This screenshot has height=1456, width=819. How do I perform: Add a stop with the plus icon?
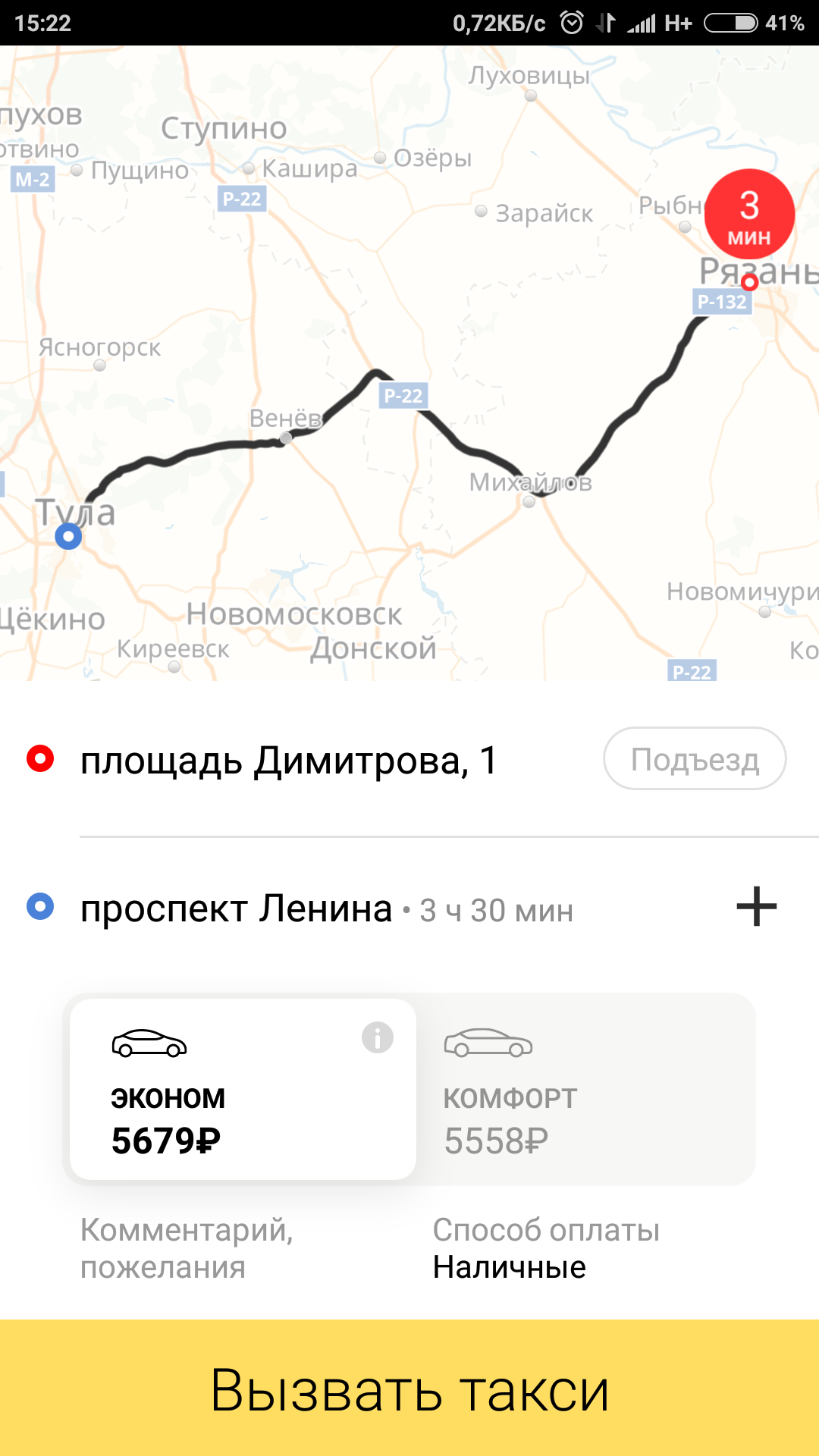point(756,907)
